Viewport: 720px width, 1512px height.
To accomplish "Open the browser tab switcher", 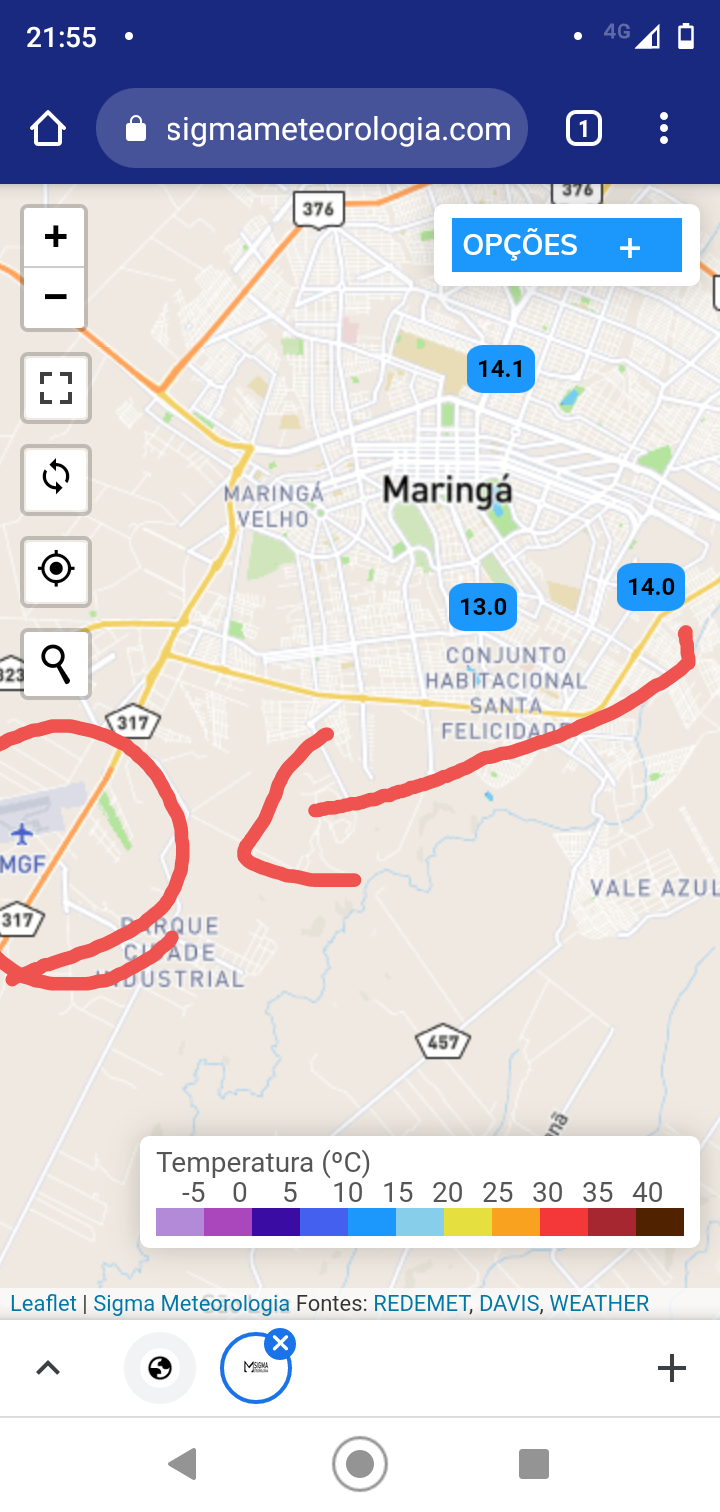I will pyautogui.click(x=584, y=129).
